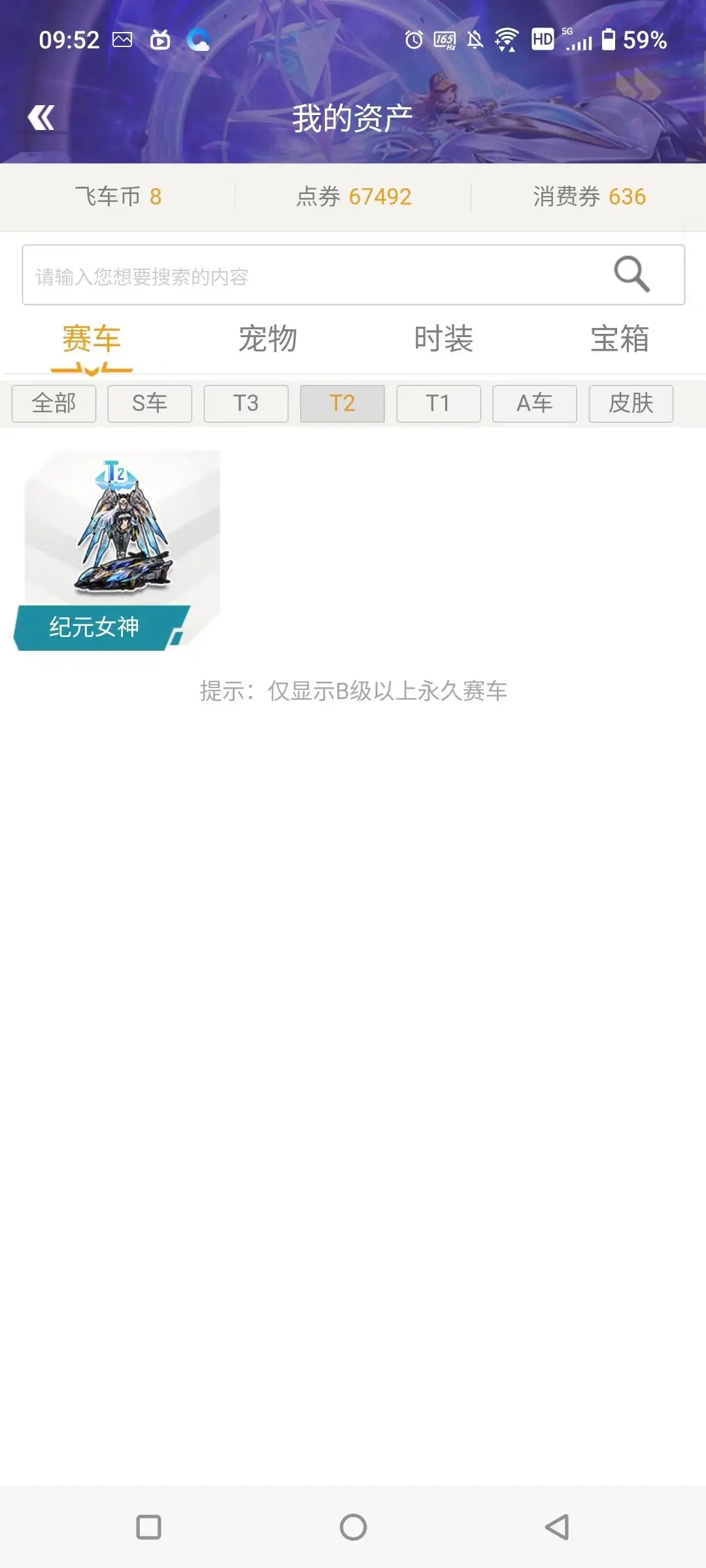Filter cars by 全部
The height and width of the screenshot is (1568, 706).
pyautogui.click(x=54, y=404)
